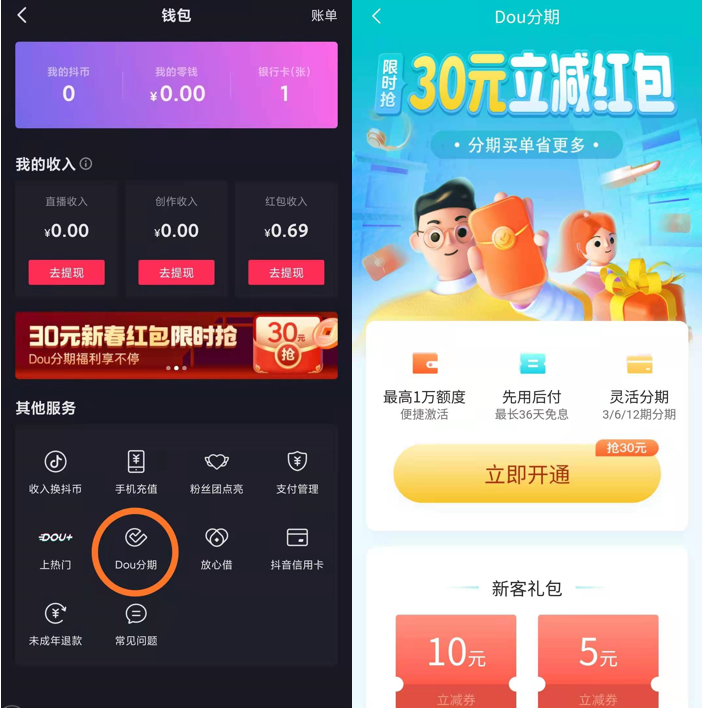
Task: Open 支付管理 service
Action: click(x=297, y=472)
